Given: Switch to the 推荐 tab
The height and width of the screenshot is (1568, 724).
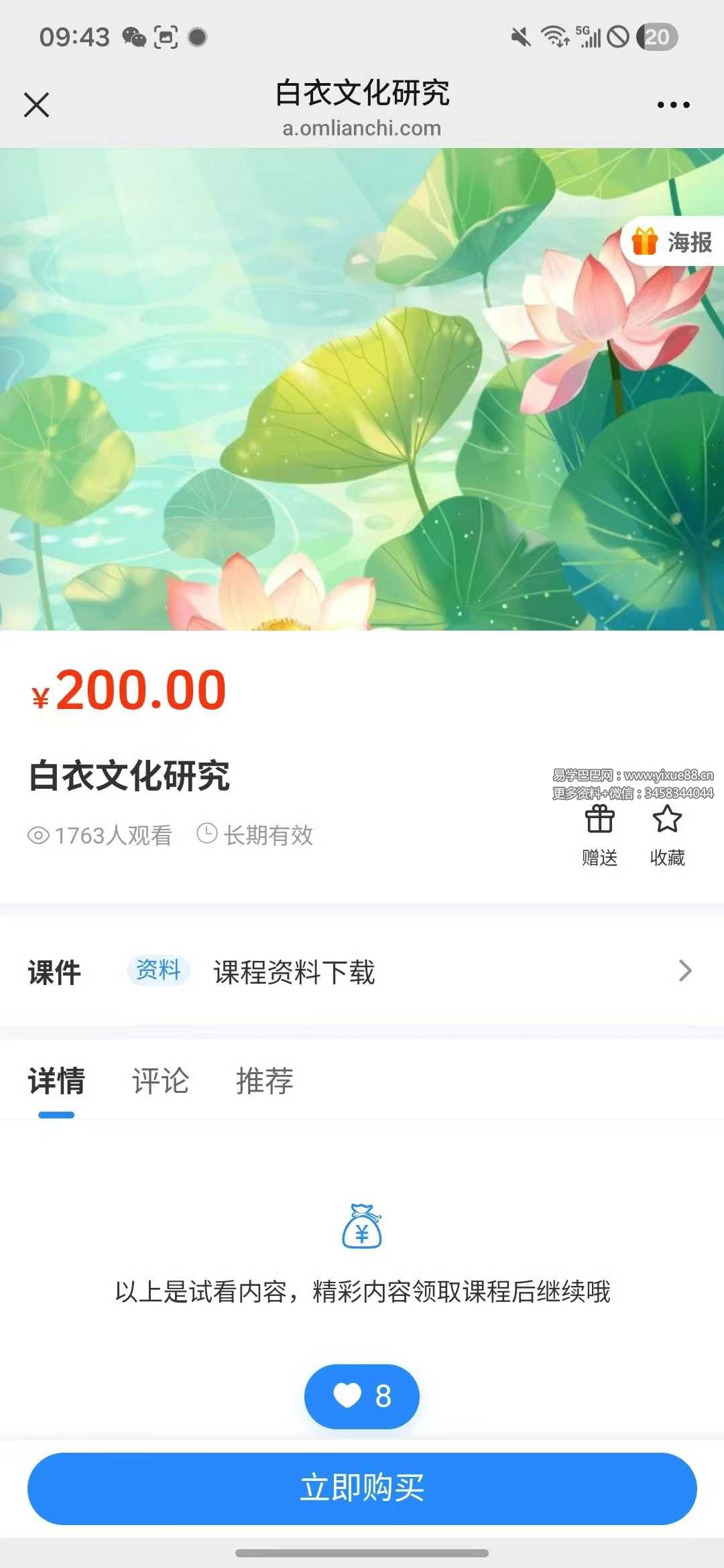Looking at the screenshot, I should tap(264, 1080).
